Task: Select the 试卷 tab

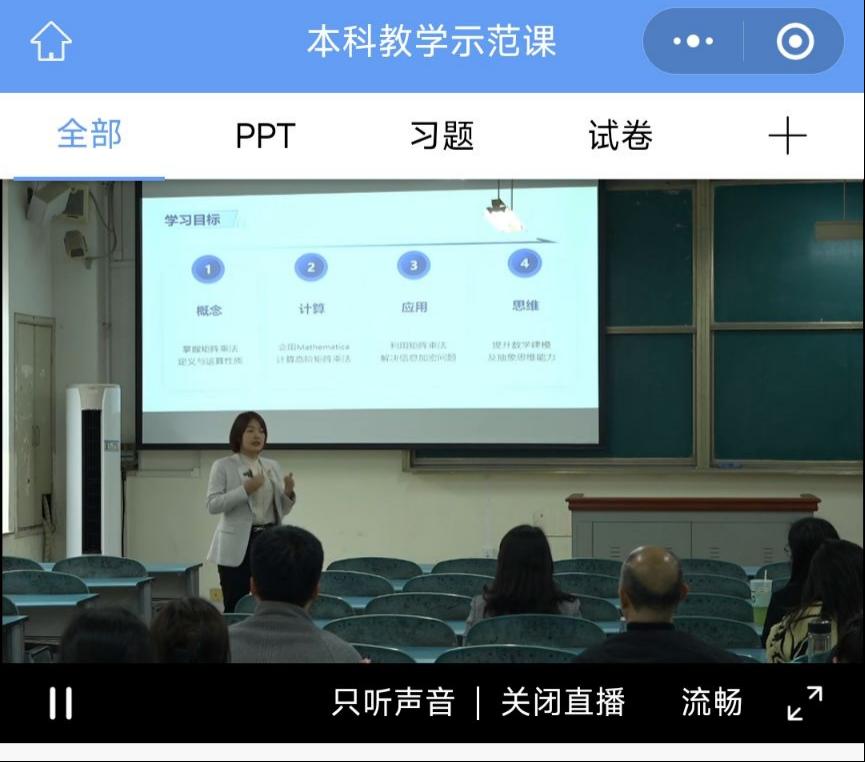Action: click(x=620, y=136)
